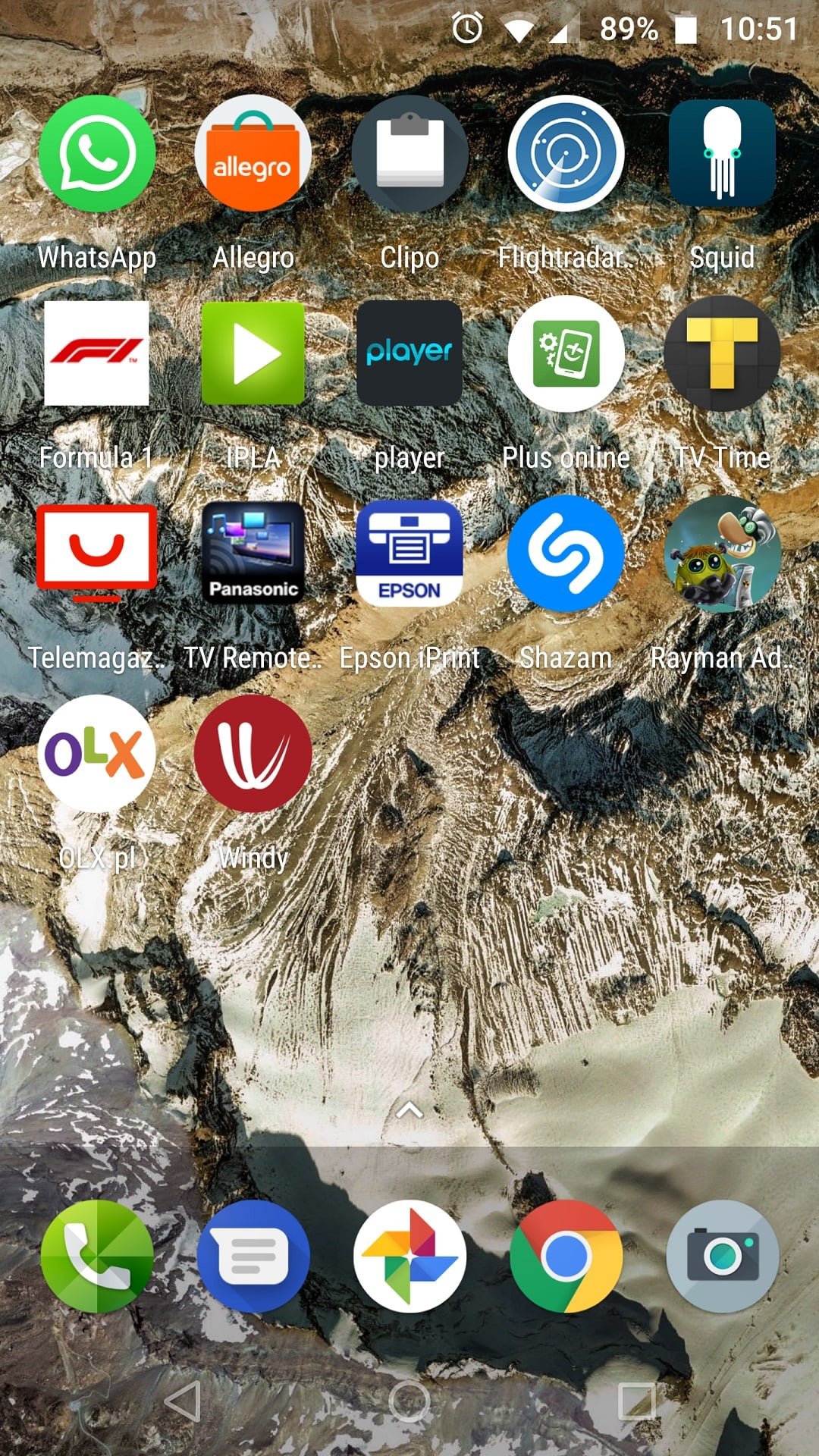Expand the app drawer arrow
This screenshot has width=819, height=1456.
point(409,1110)
